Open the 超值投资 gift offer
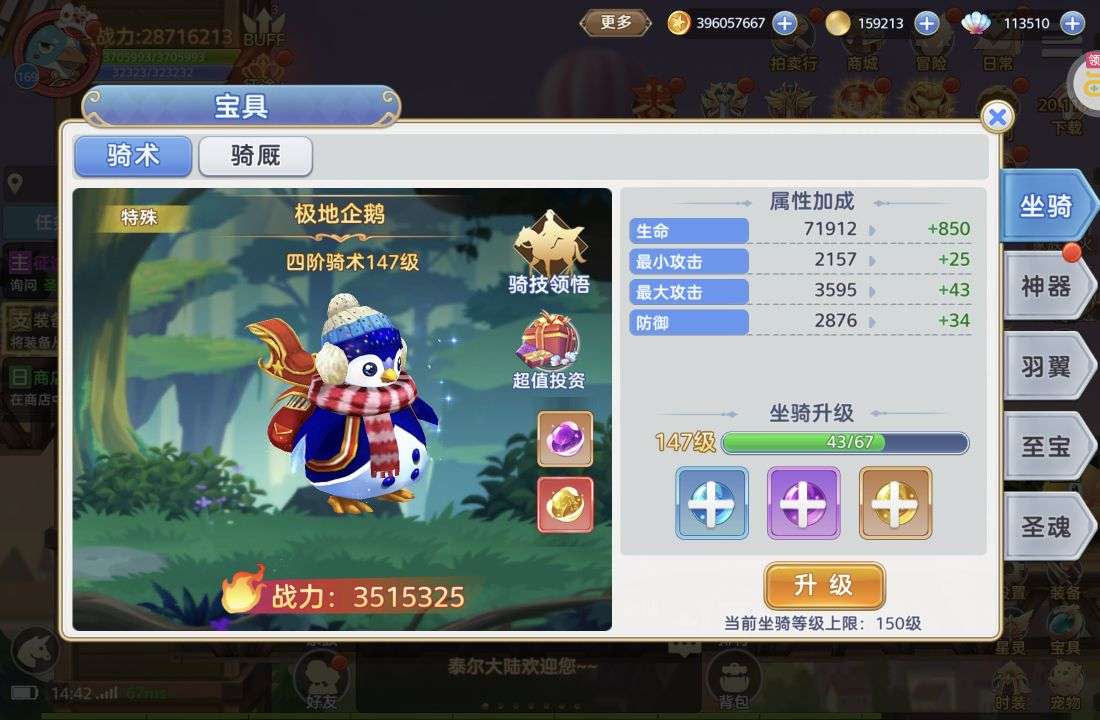The width and height of the screenshot is (1100, 720). click(x=548, y=350)
